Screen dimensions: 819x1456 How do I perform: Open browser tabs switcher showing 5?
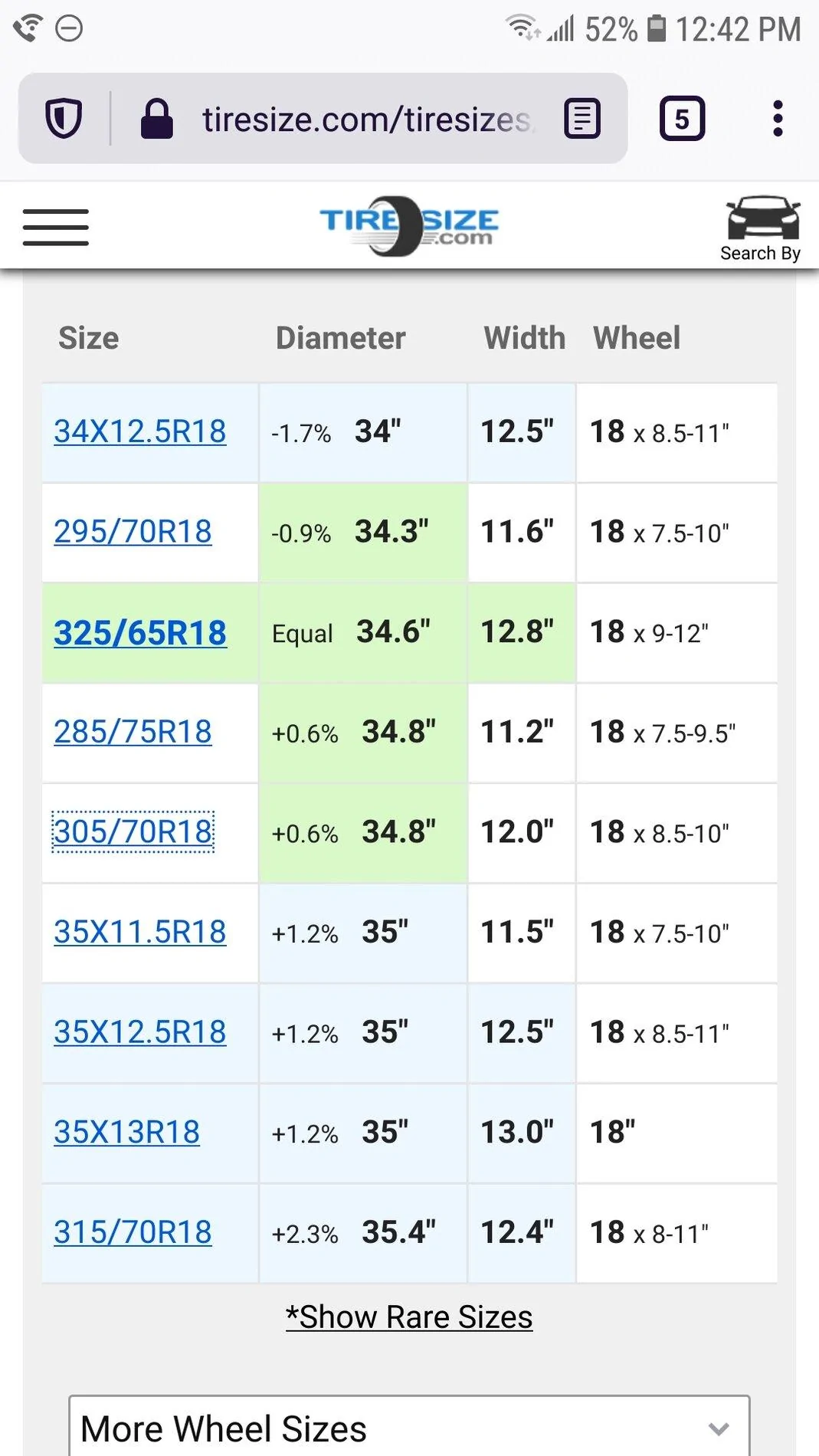[682, 119]
